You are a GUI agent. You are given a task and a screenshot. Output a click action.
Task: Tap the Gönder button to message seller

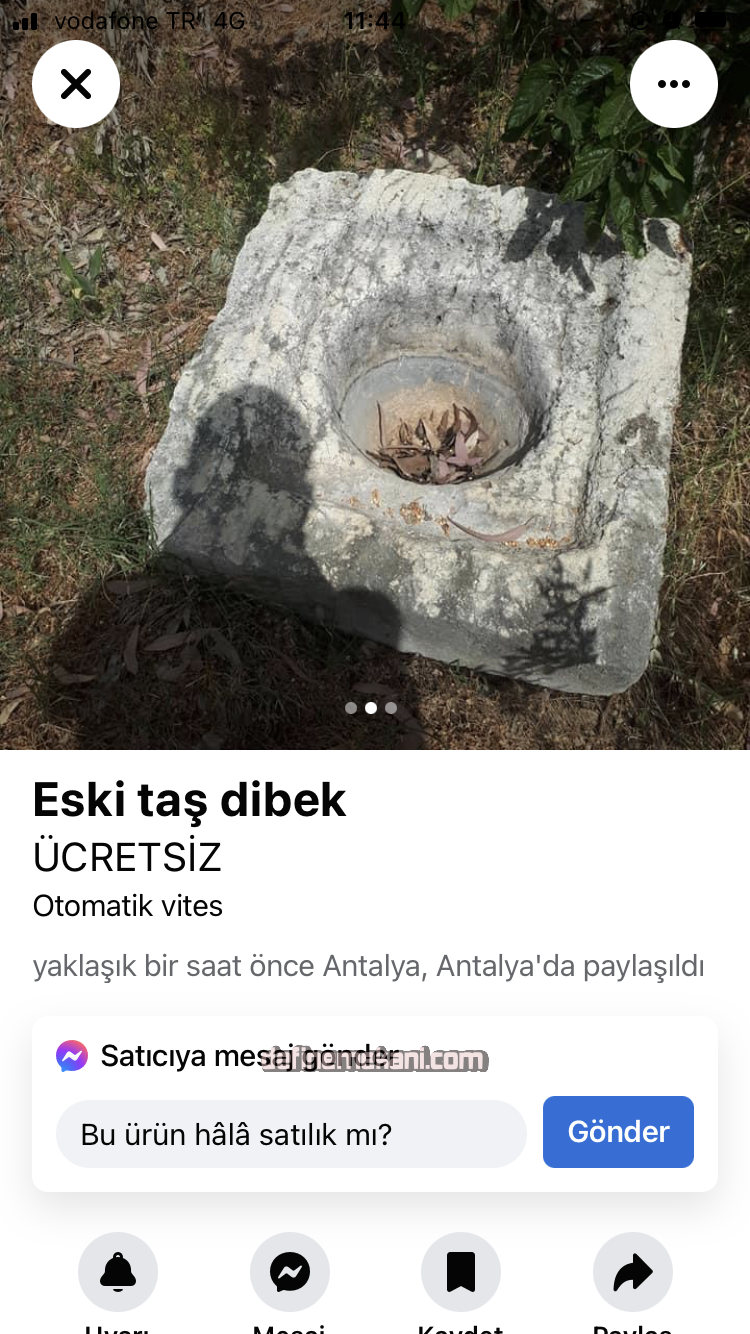coord(618,1131)
